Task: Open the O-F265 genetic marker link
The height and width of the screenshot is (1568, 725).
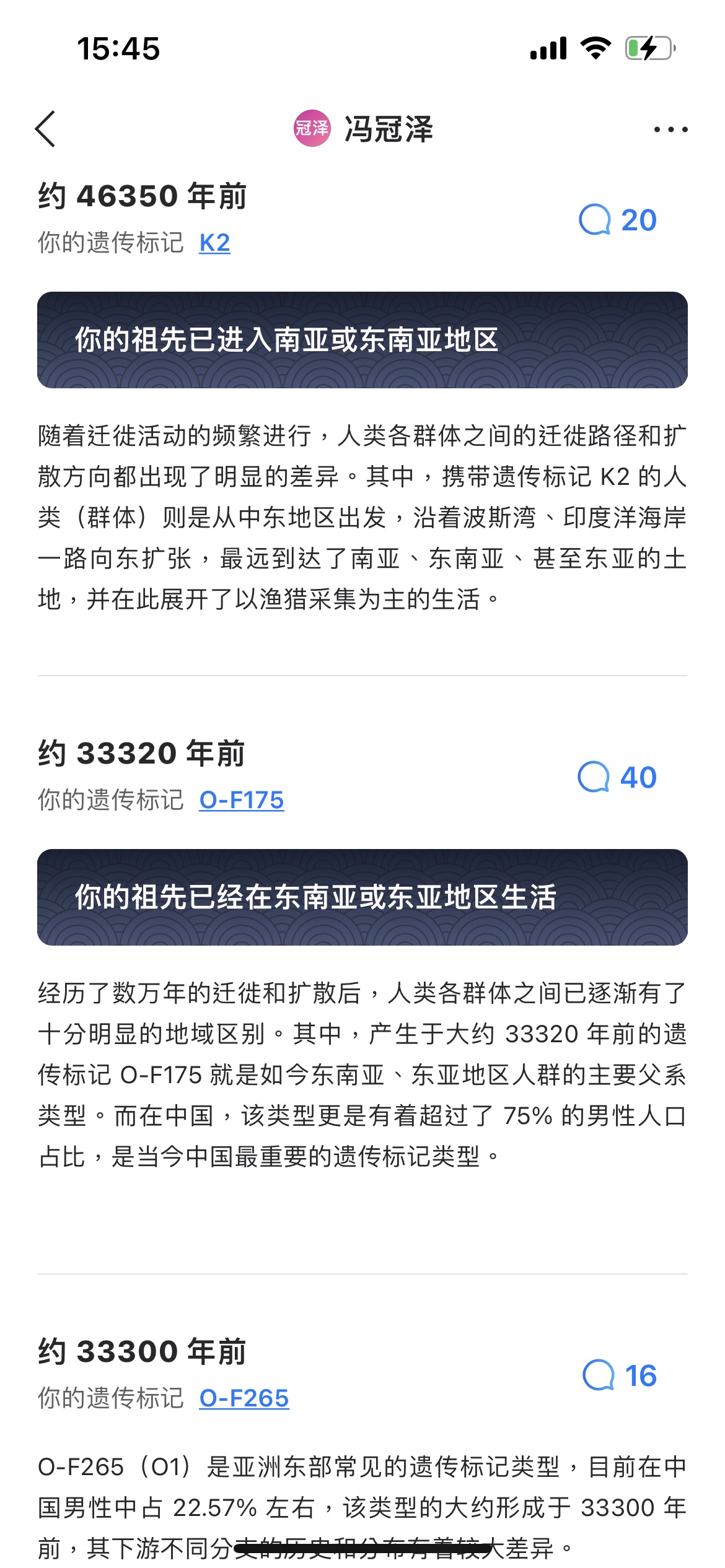Action: point(244,1398)
